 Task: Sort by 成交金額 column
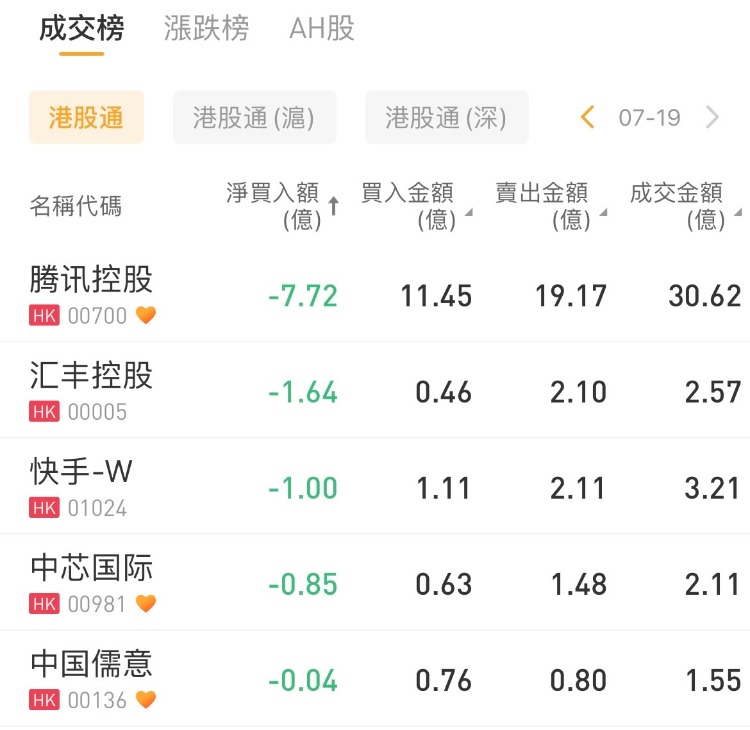coord(684,206)
